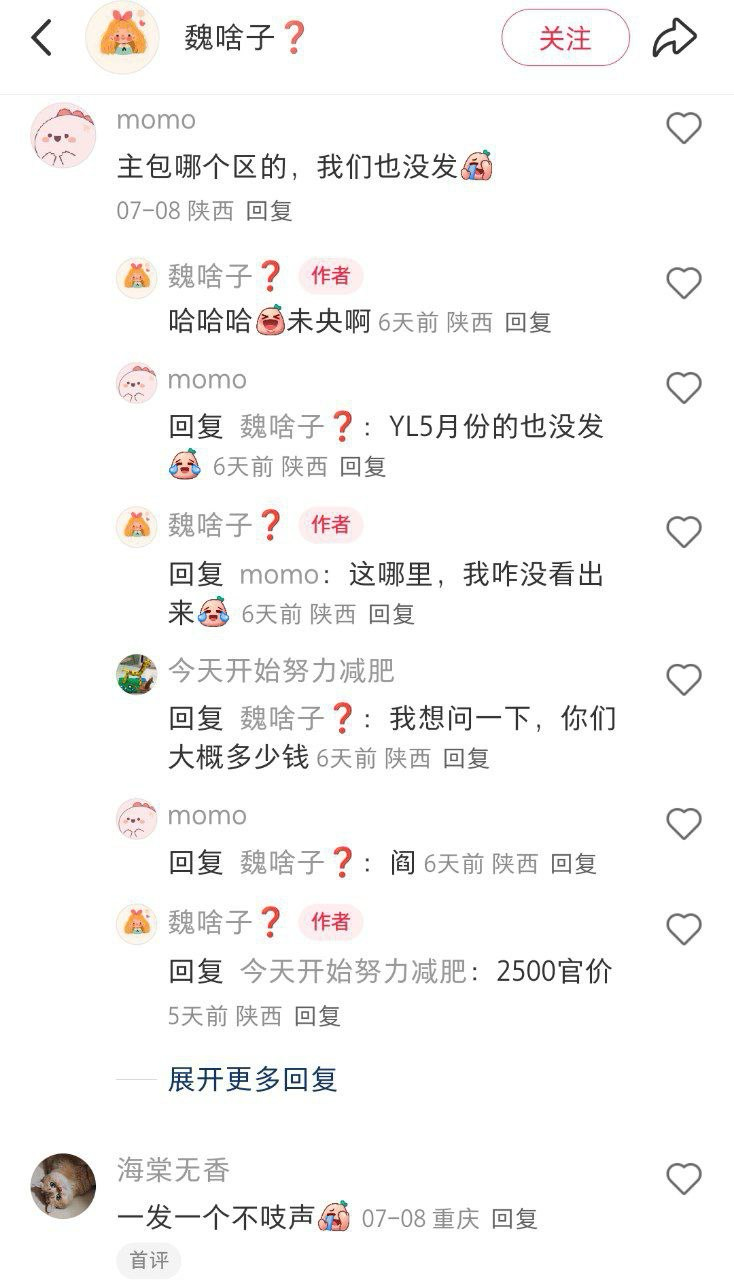Like 今天开始努力减肥's question about price
This screenshot has width=734, height=1280.
pos(684,680)
